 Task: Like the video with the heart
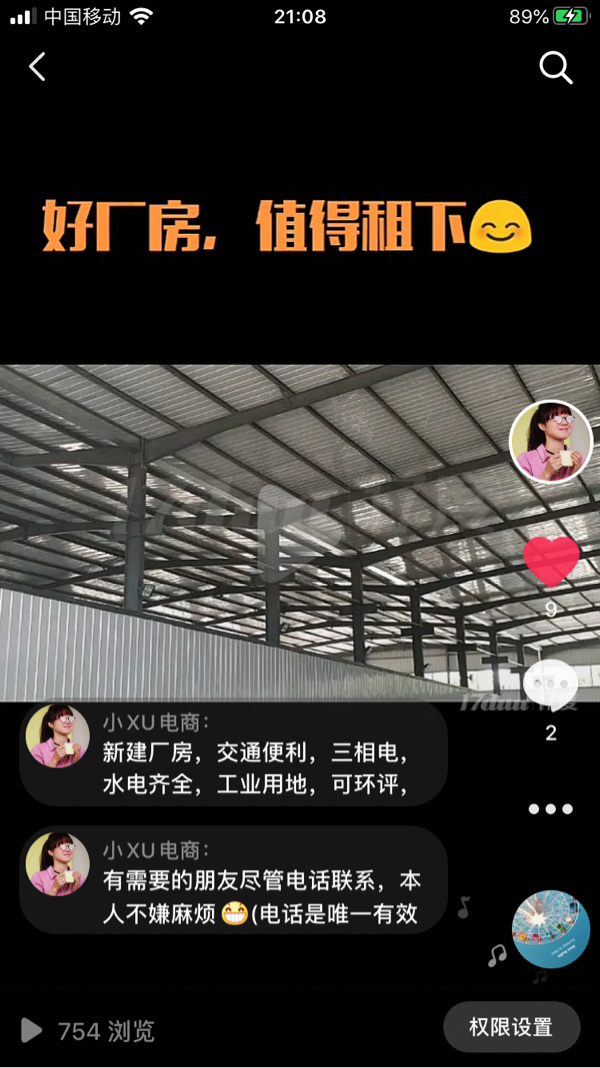coord(551,561)
